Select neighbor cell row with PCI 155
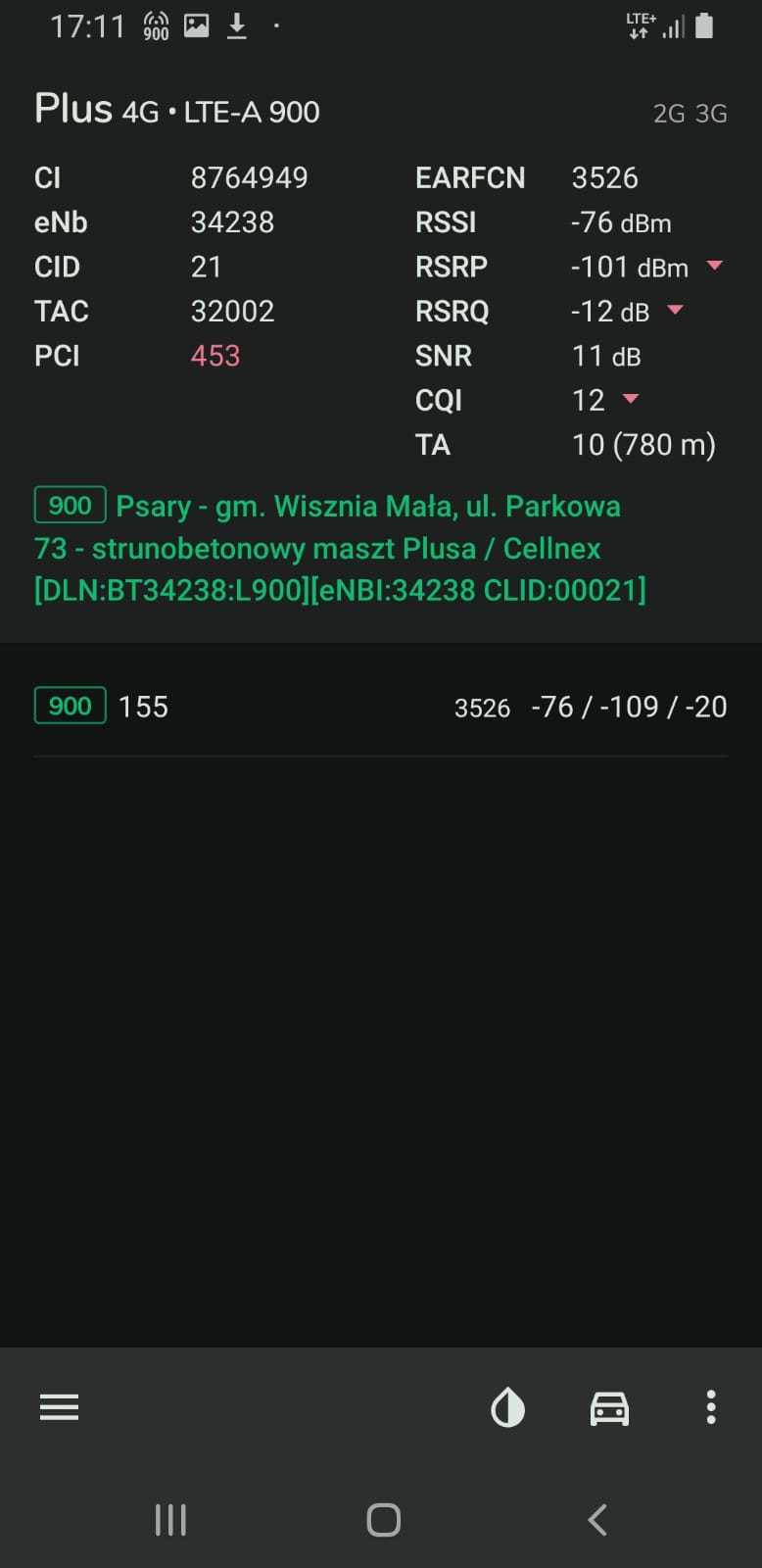The height and width of the screenshot is (1568, 762). pyautogui.click(x=380, y=707)
